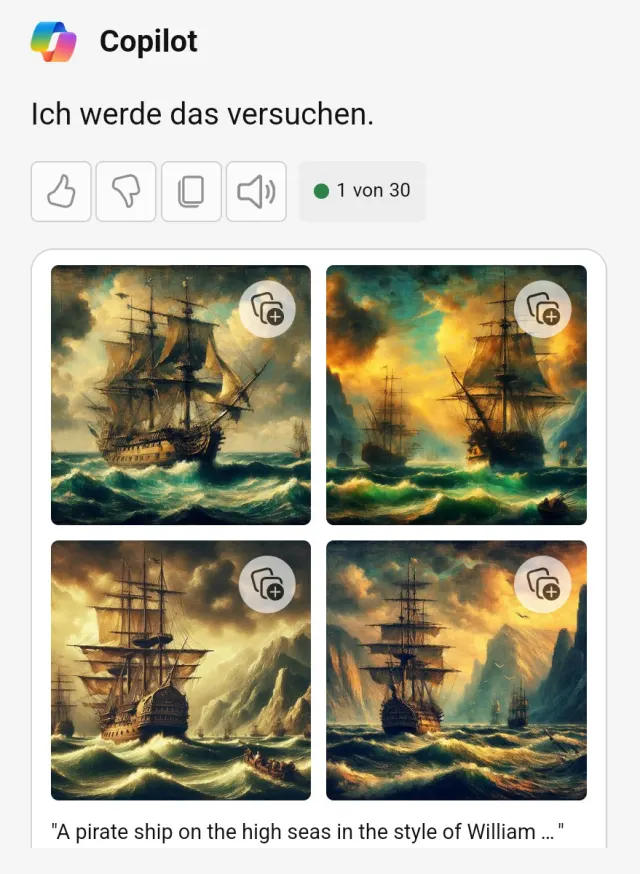Tap the overlay icon on the top-left image

click(x=267, y=309)
